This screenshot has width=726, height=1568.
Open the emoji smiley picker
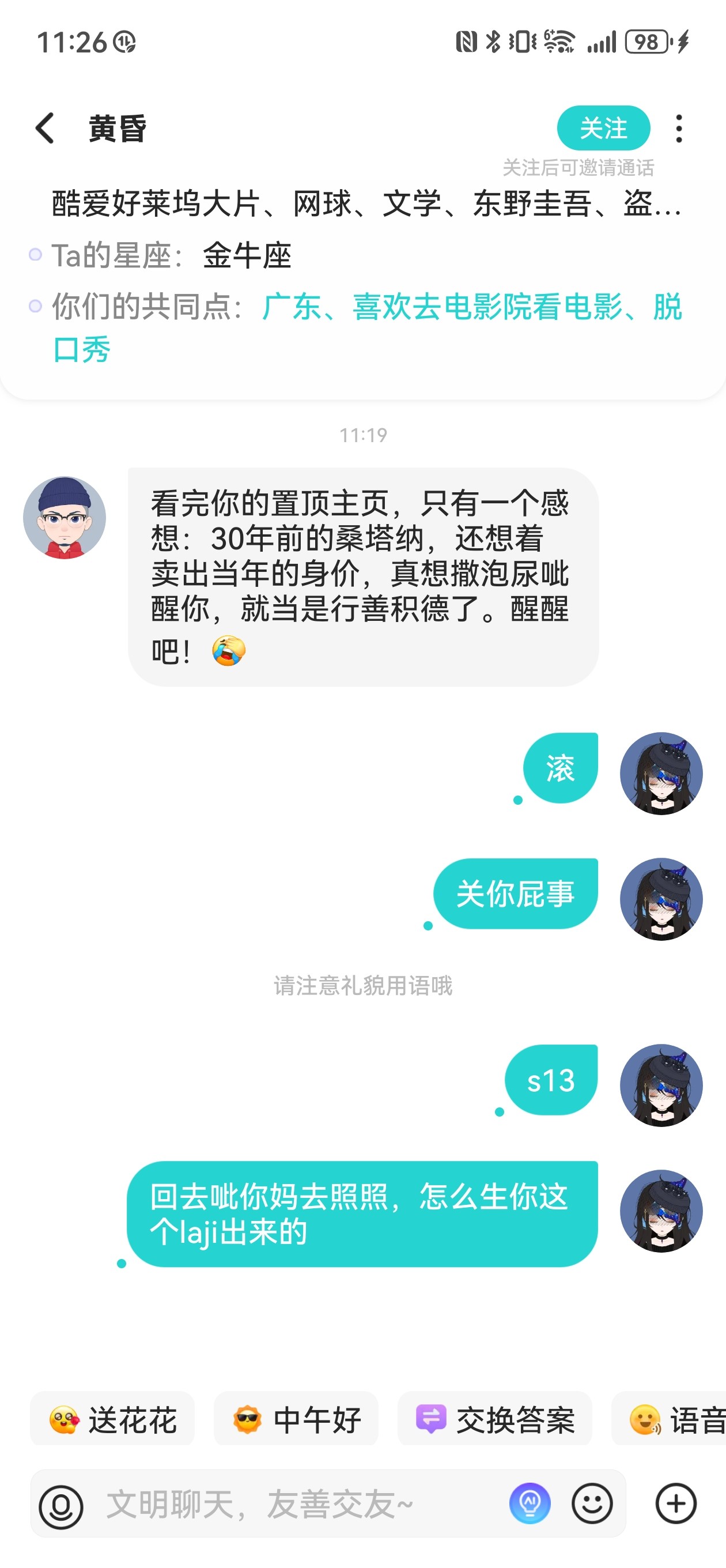coord(592,1503)
